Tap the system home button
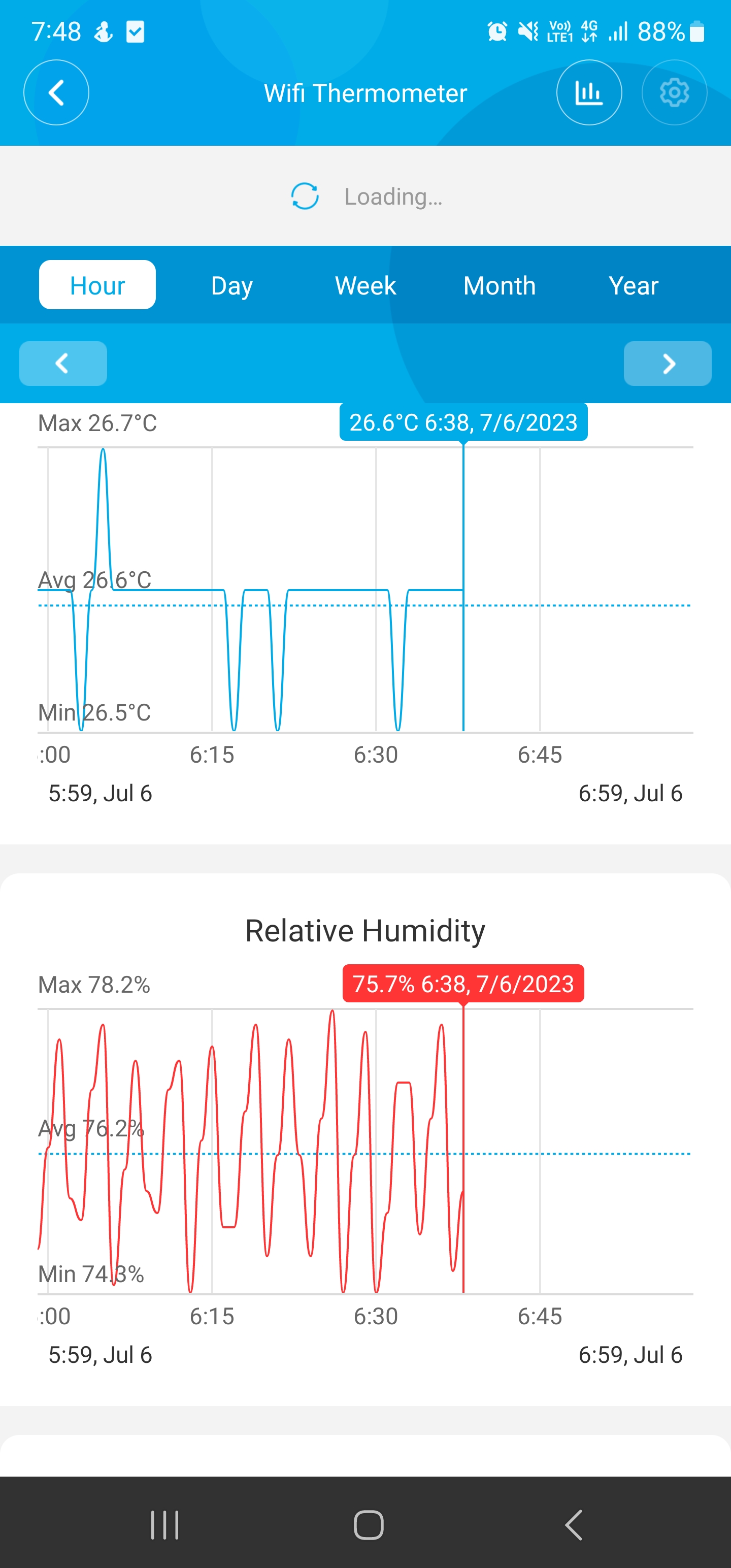This screenshot has width=731, height=1568. click(368, 1524)
